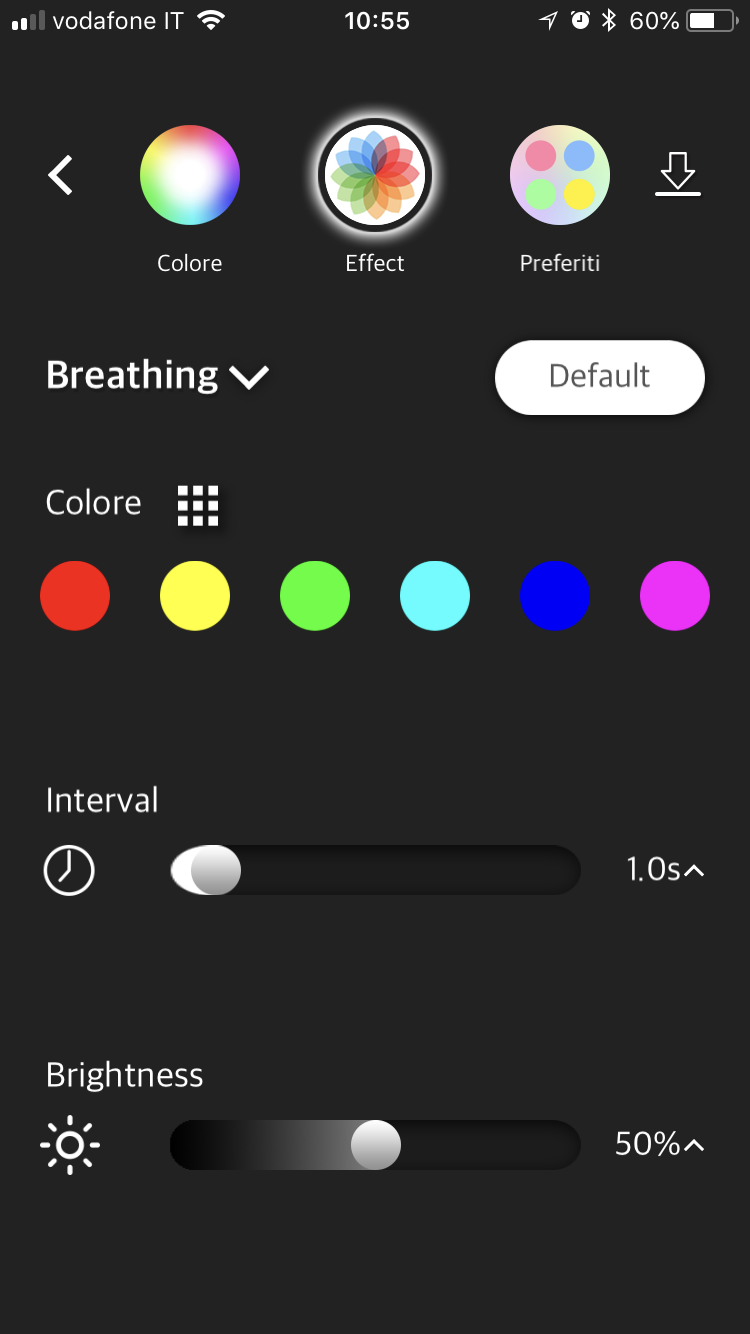Select the red color swatch
Screen dimensions: 750x1334
tap(75, 596)
